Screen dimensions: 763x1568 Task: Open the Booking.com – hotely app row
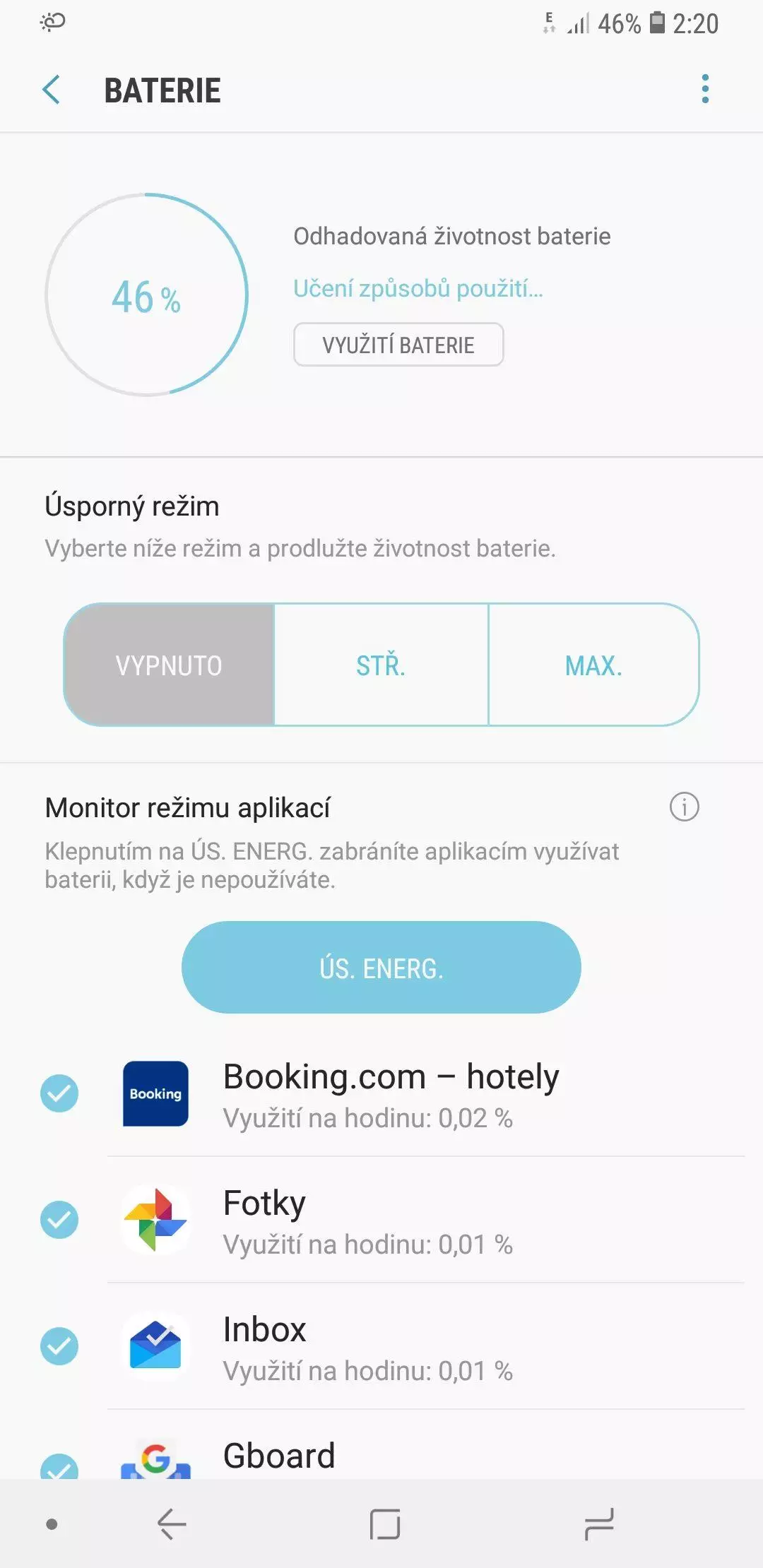click(x=426, y=1094)
